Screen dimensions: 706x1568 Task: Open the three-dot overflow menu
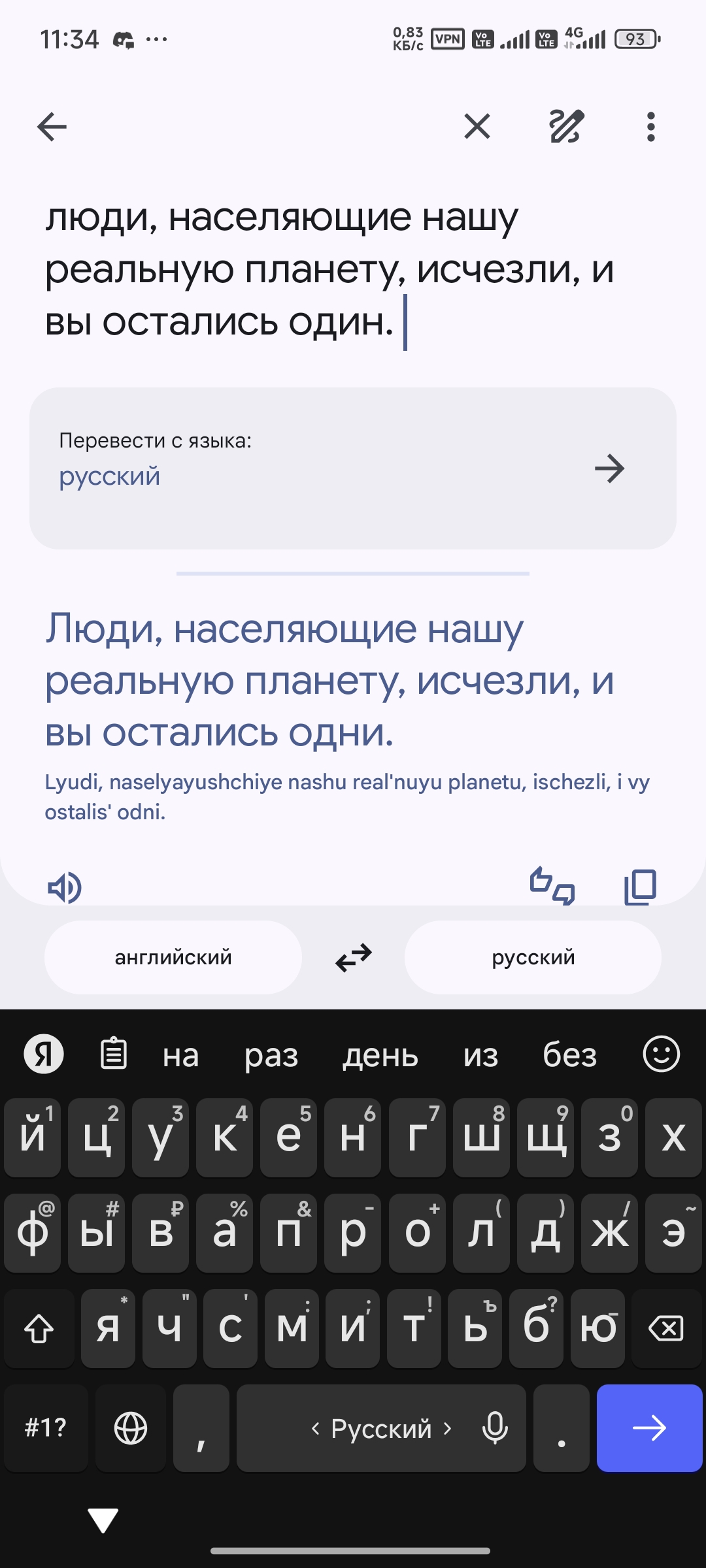650,126
